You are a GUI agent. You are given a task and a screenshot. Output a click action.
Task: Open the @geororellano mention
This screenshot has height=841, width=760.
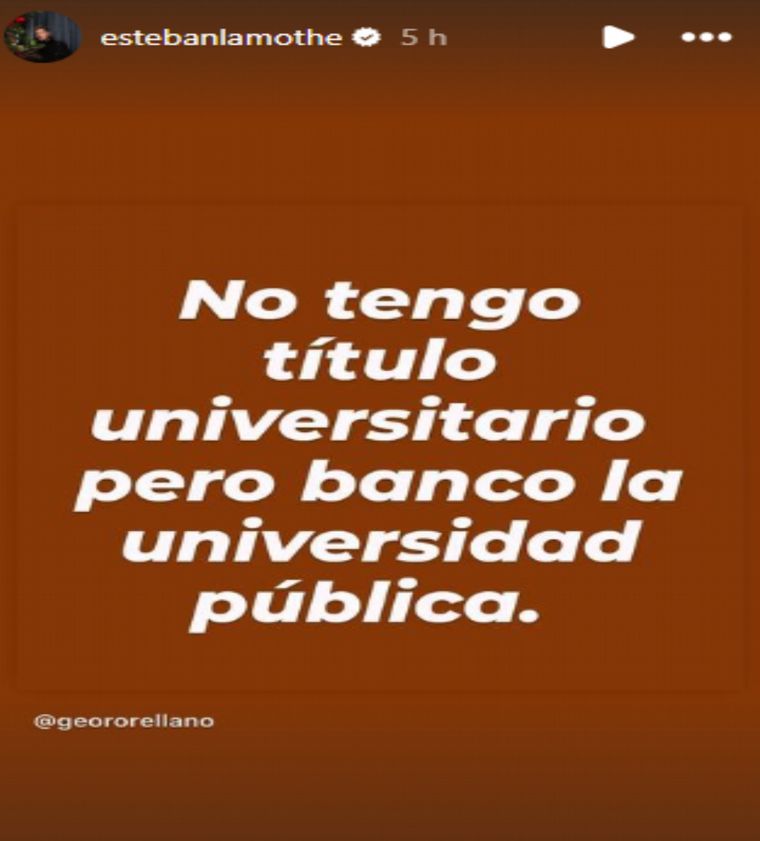124,720
